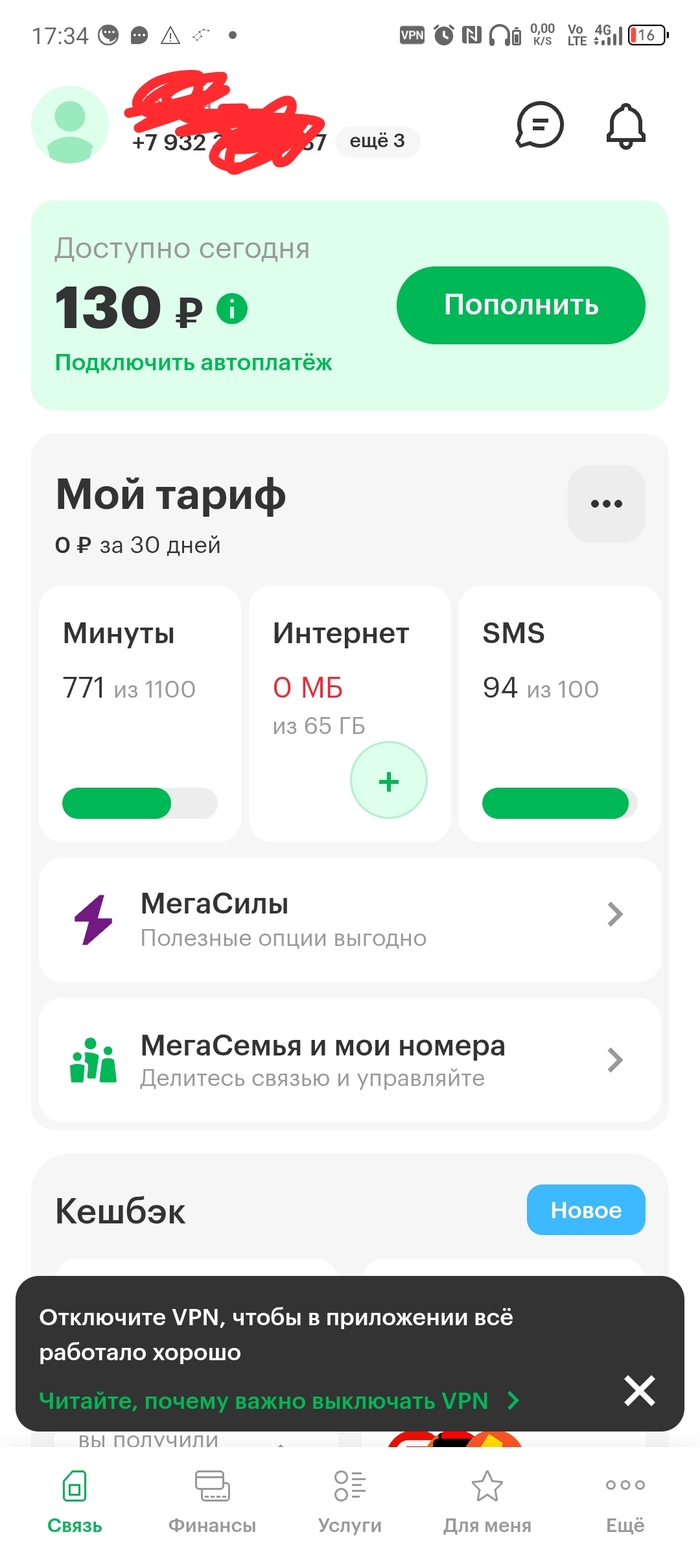Open the «Минуты» usage card
700x1556 pixels.
pos(140,712)
